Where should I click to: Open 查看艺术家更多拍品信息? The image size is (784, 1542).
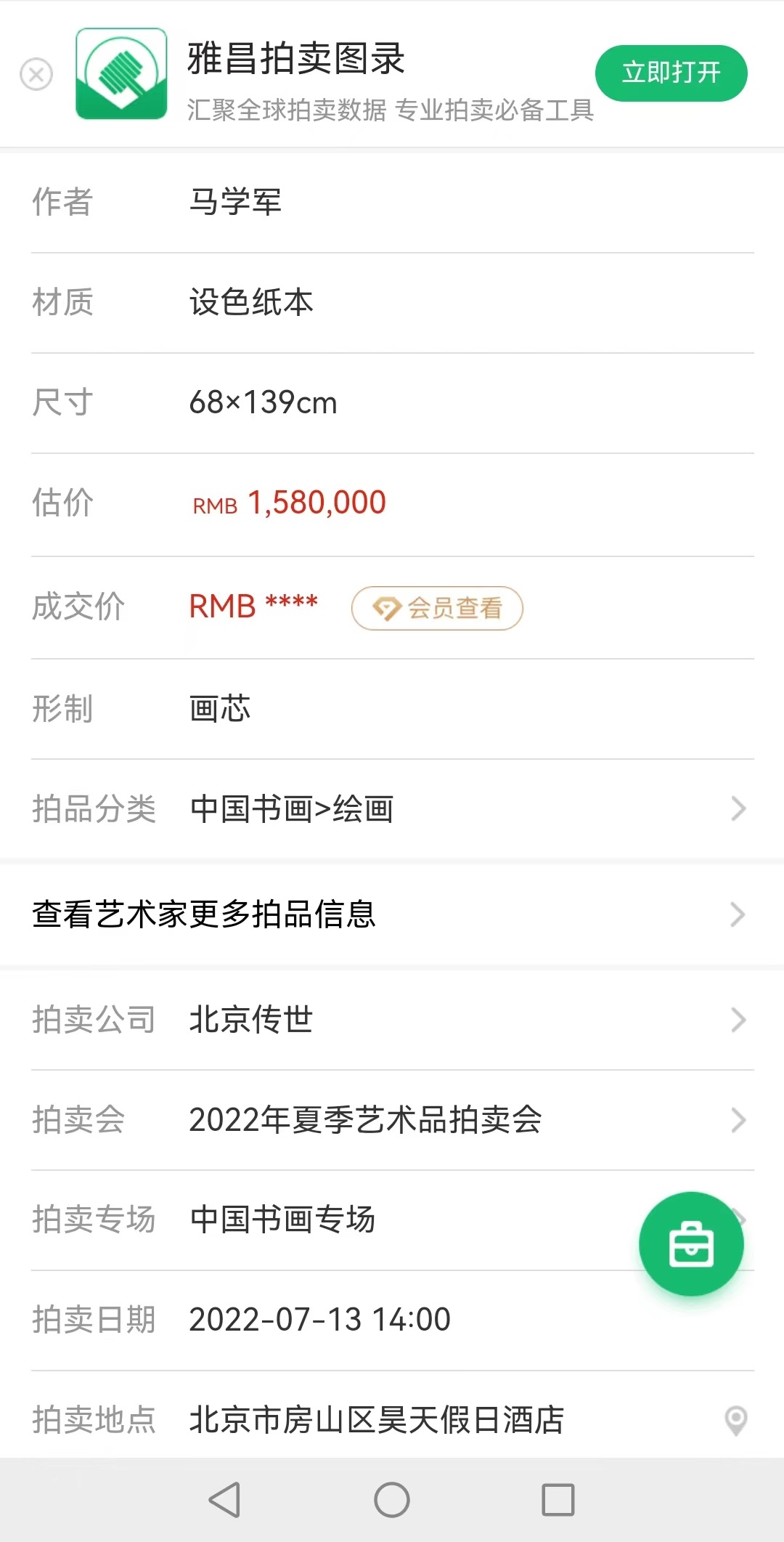[x=392, y=914]
